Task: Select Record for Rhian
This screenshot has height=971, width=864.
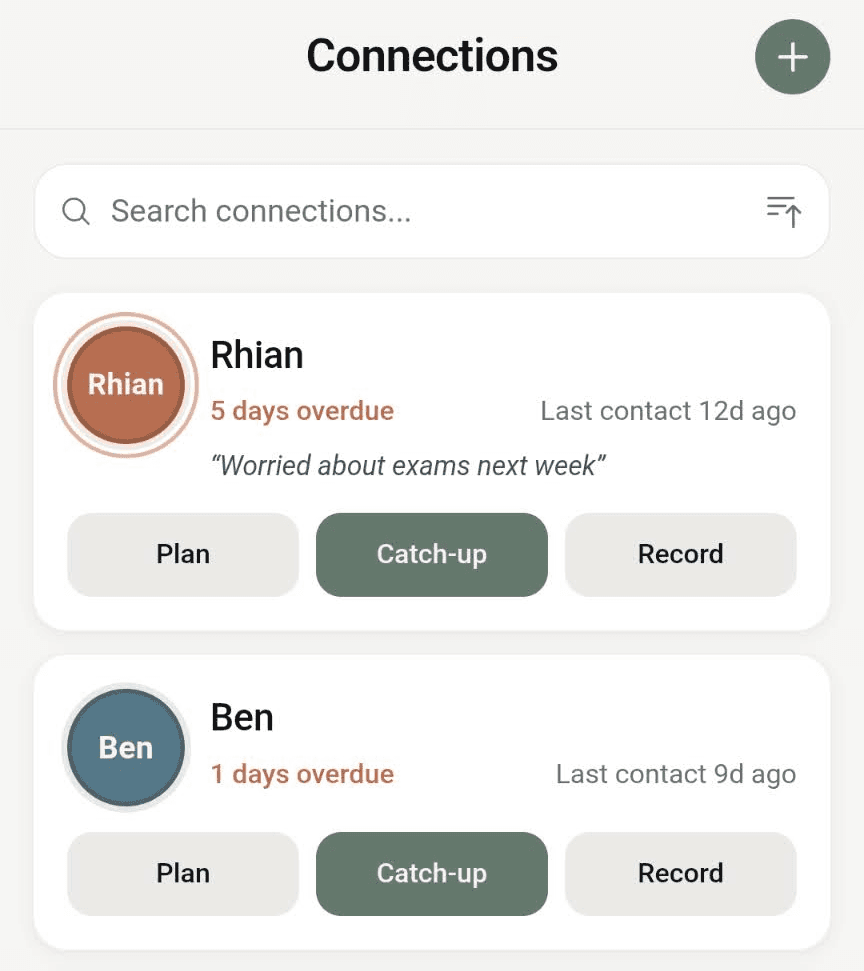Action: (680, 554)
